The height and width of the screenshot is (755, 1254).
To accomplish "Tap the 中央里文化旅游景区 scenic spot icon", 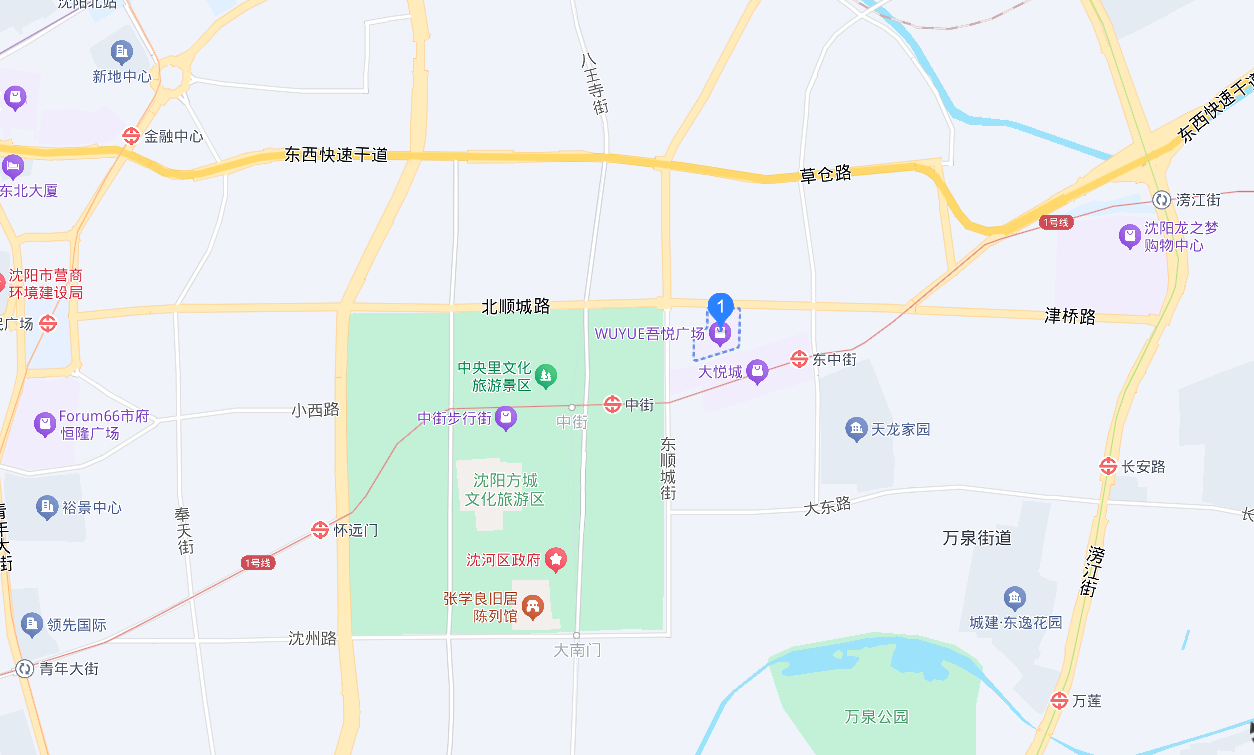I will point(545,376).
